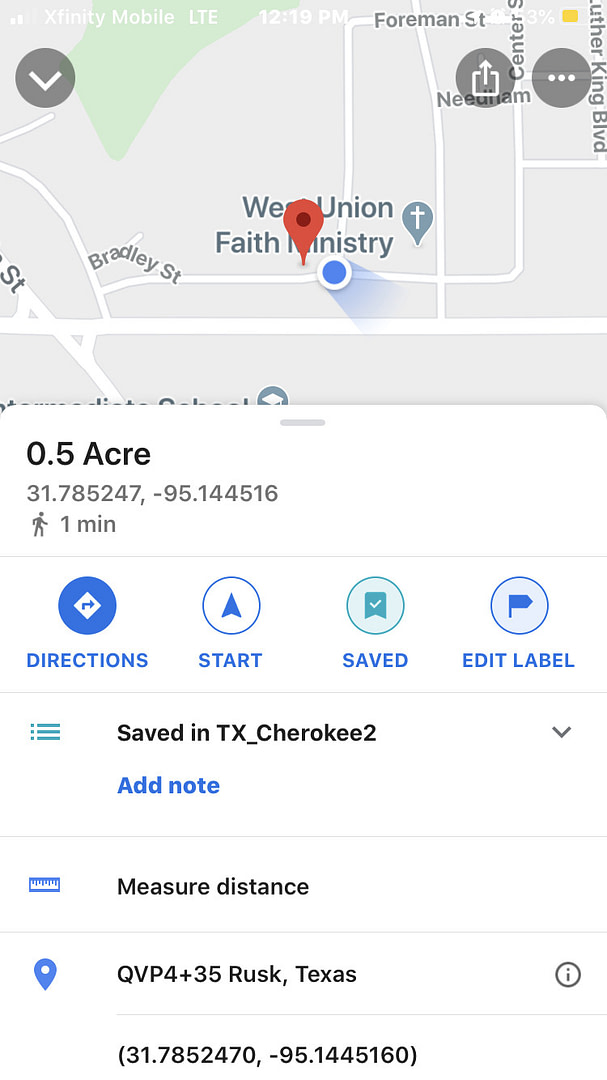Screen dimensions: 607x1080
Task: Open Measure distance
Action: 303,886
